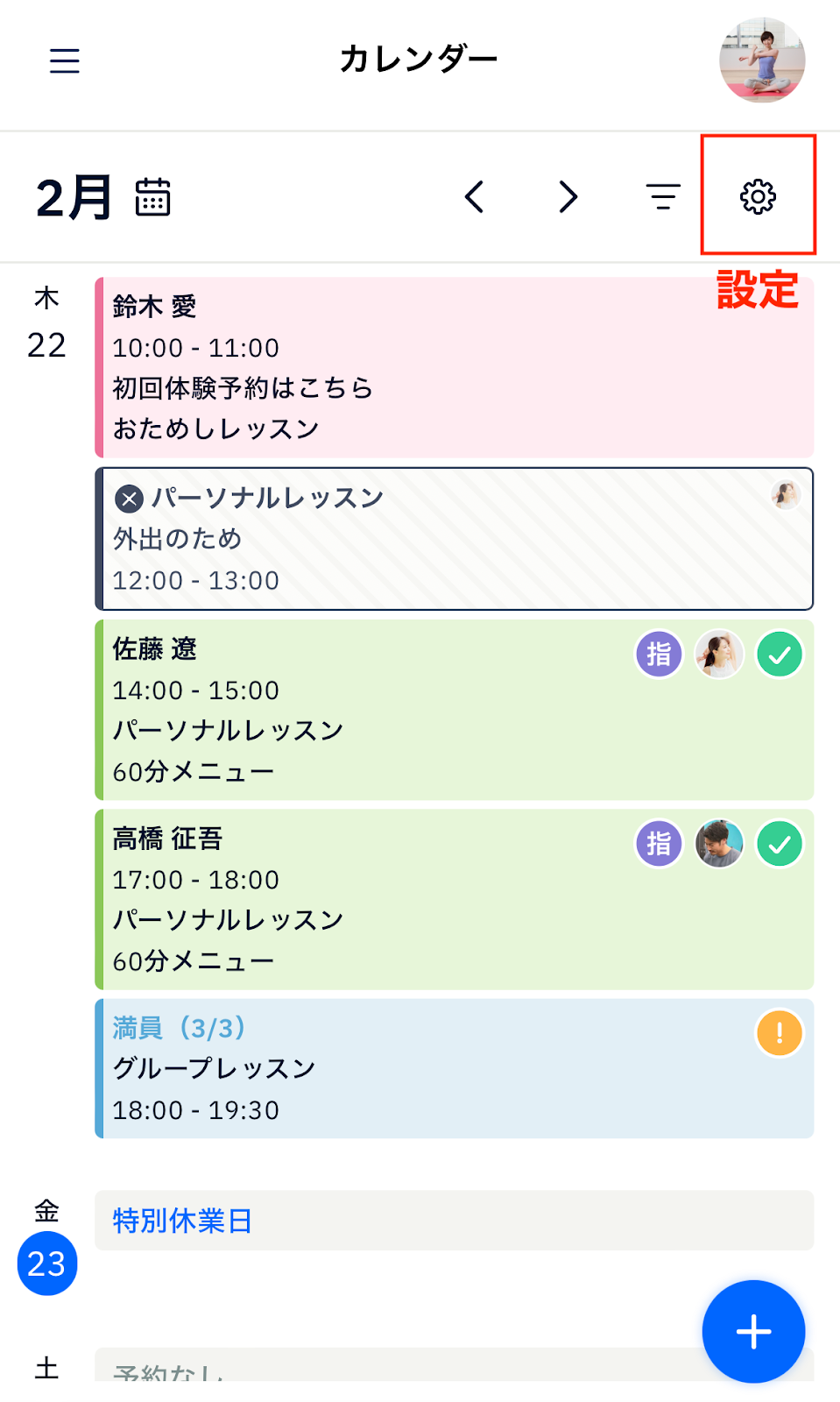Open calendar settings gear icon

click(758, 196)
